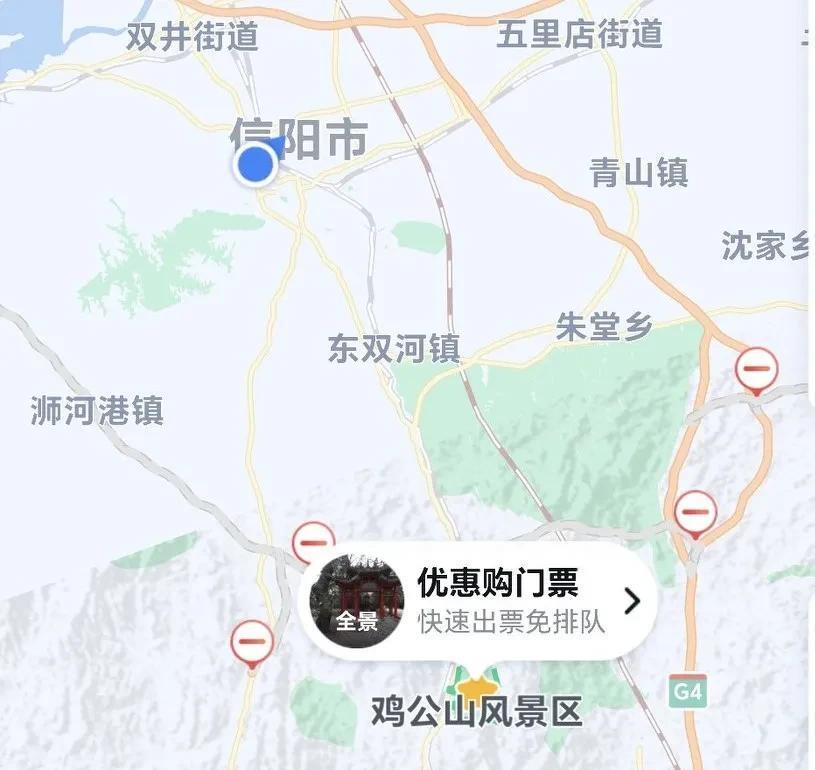Tap the chevron arrow on the ticket bubble
This screenshot has height=770, width=815.
(x=632, y=600)
